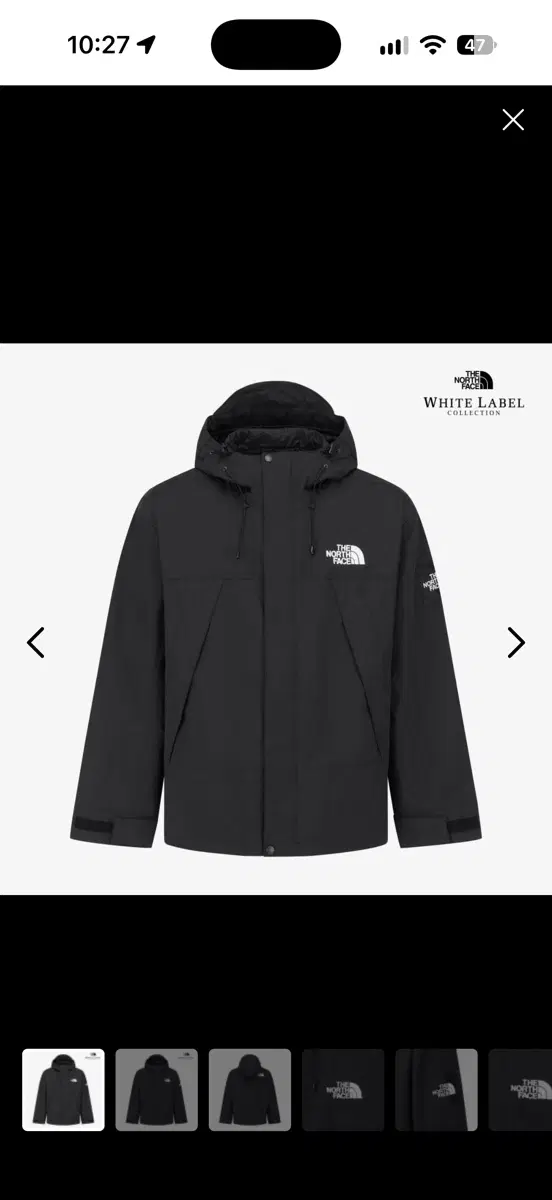Advance to the next product image
This screenshot has height=1200, width=552.
click(516, 642)
